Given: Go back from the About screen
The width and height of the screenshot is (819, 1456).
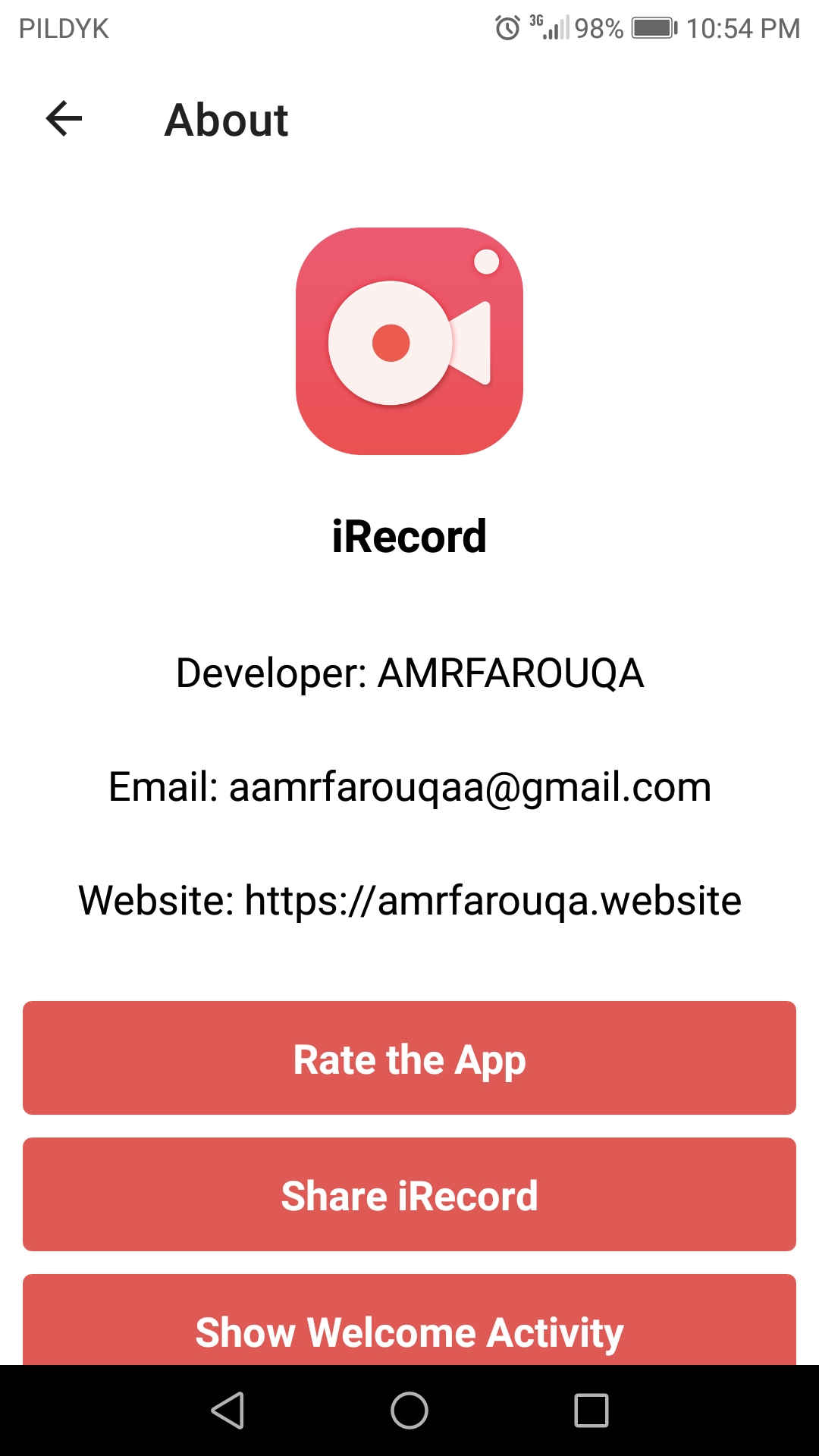Looking at the screenshot, I should pos(64,119).
